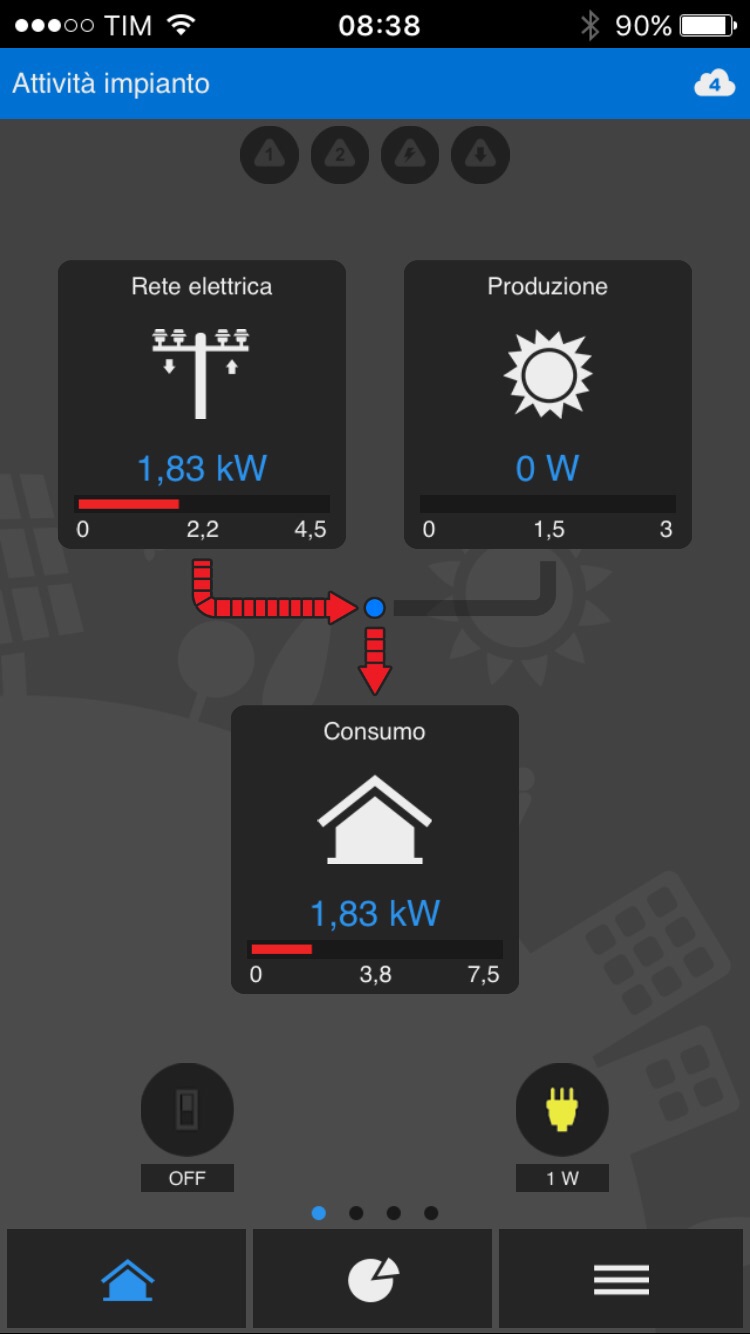Screen dimensions: 750x1334
Task: Open the Produzione card
Action: [x=548, y=404]
